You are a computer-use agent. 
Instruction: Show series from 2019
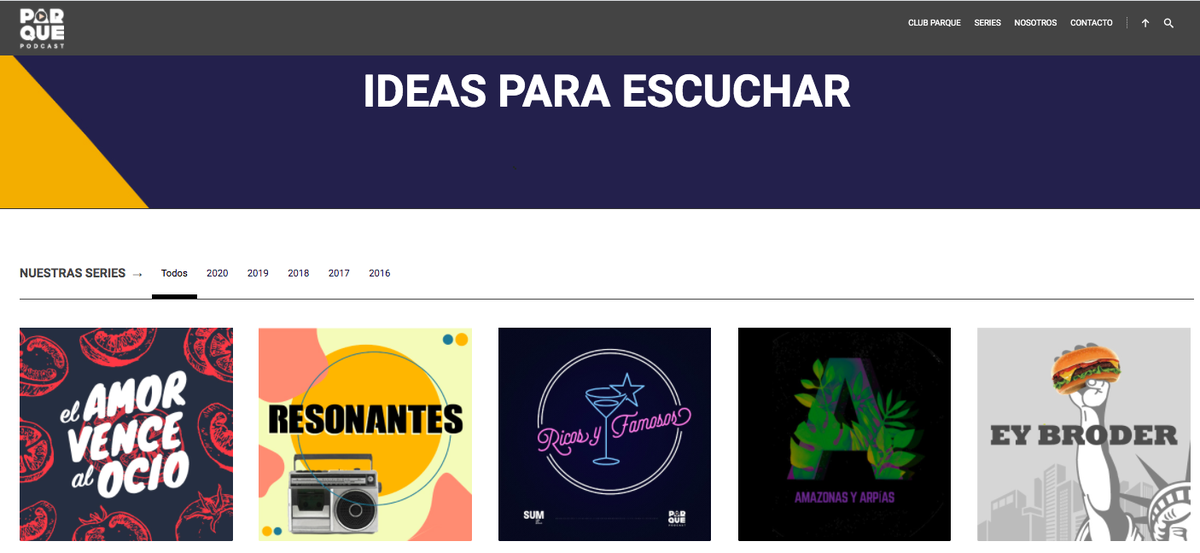(x=258, y=273)
